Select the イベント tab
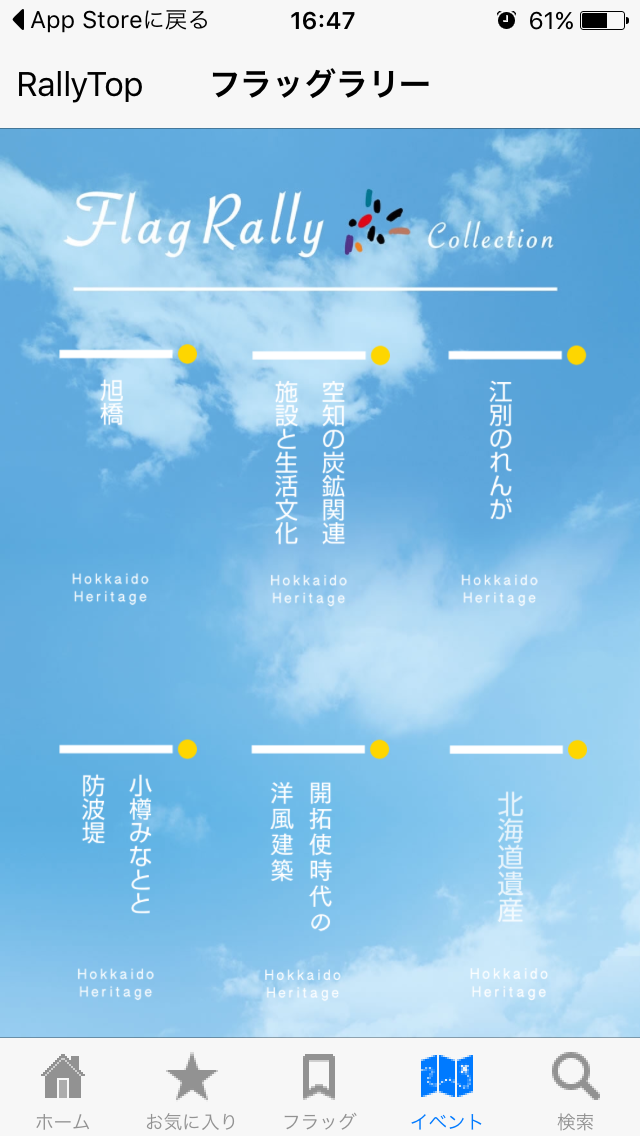The height and width of the screenshot is (1136, 640). (x=447, y=1090)
